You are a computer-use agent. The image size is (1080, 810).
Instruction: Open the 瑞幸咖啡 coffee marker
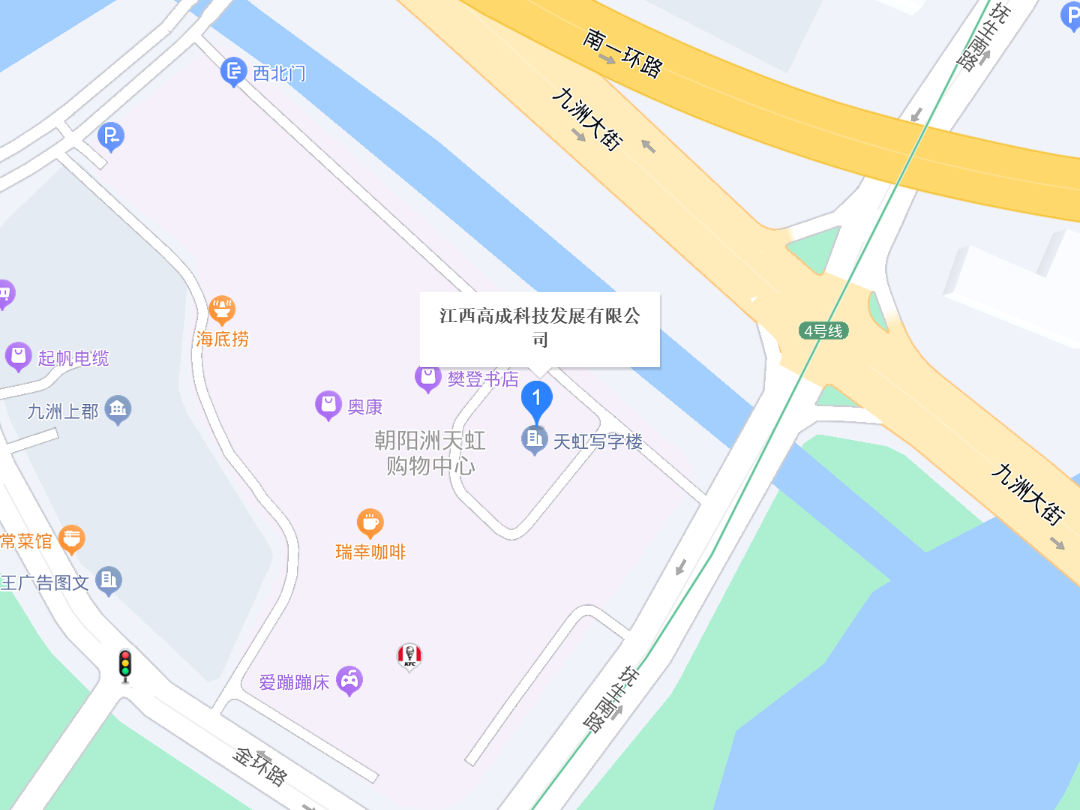pyautogui.click(x=370, y=522)
